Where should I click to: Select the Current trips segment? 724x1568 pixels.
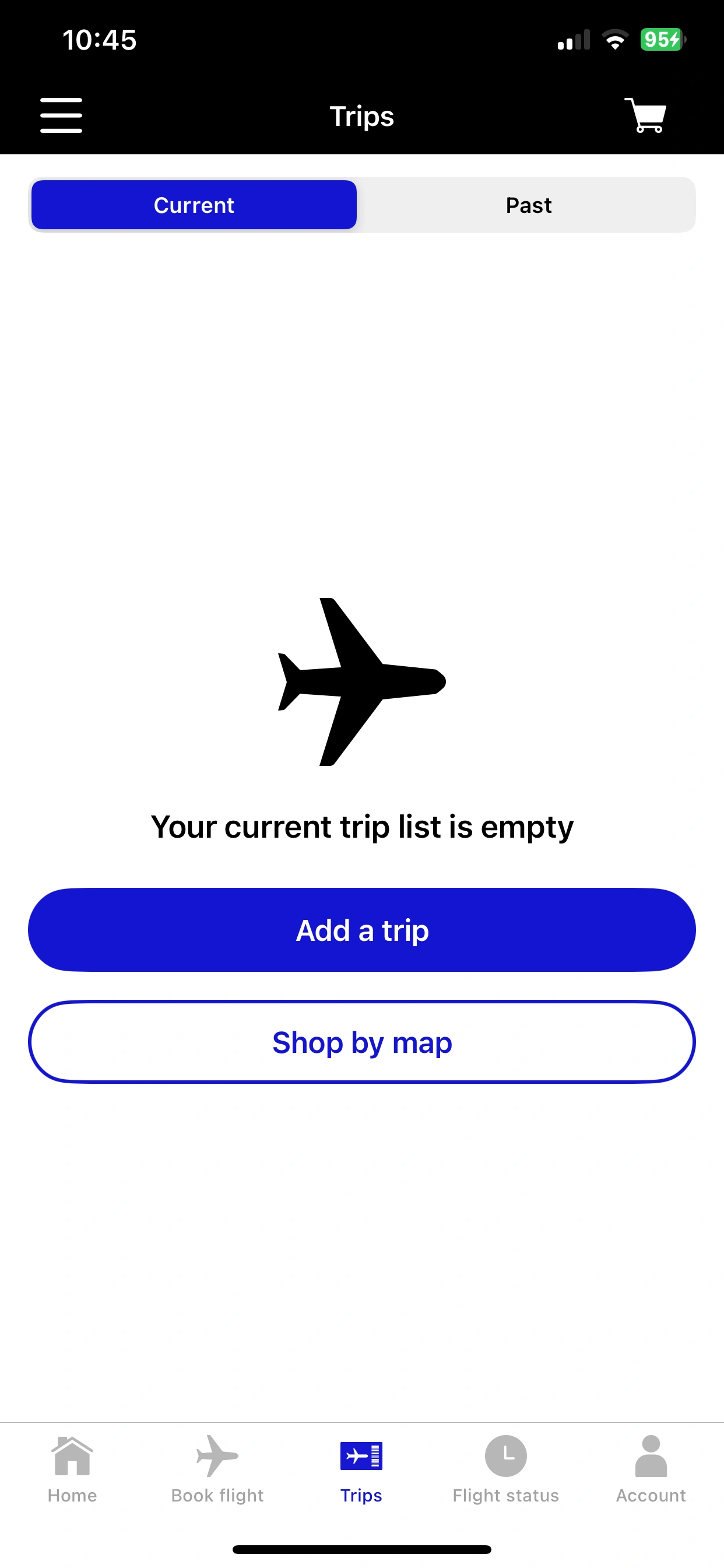pyautogui.click(x=194, y=205)
